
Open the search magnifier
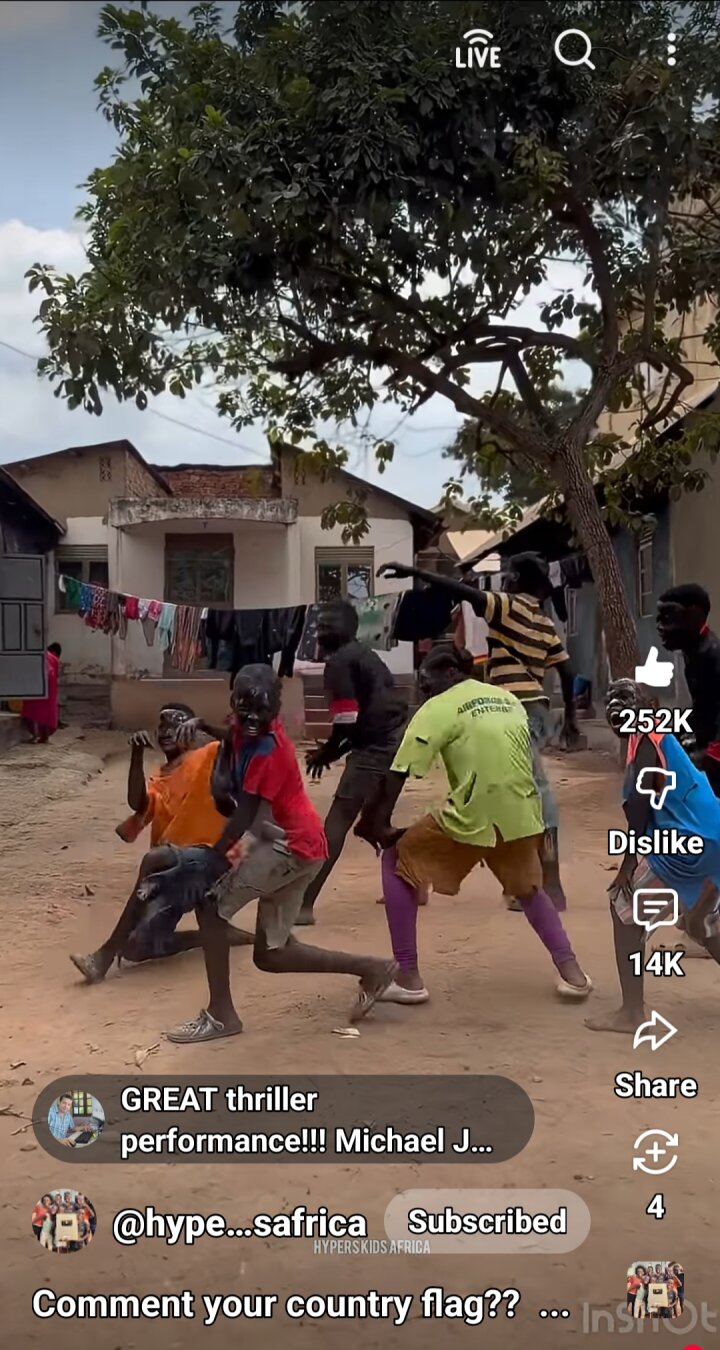[574, 49]
